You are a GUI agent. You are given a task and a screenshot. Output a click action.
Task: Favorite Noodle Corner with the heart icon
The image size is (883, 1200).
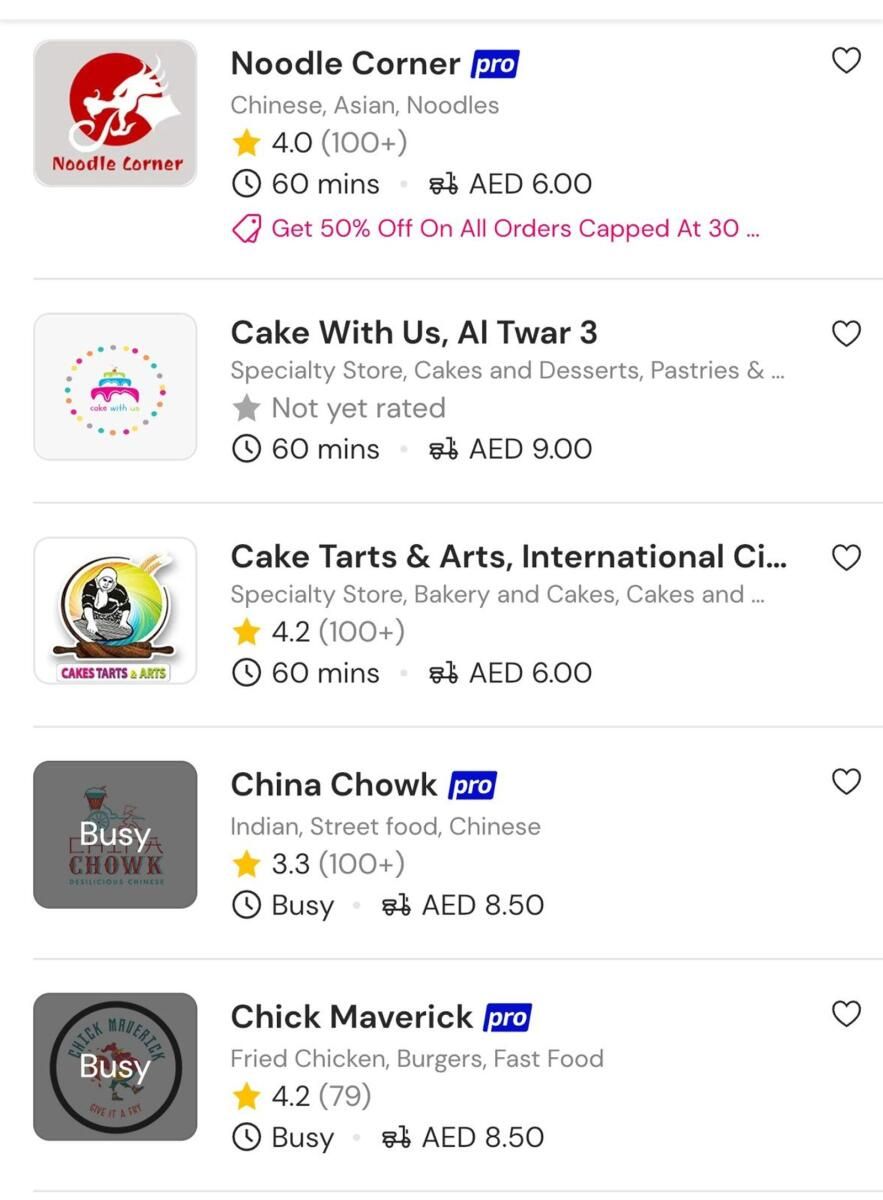(846, 61)
